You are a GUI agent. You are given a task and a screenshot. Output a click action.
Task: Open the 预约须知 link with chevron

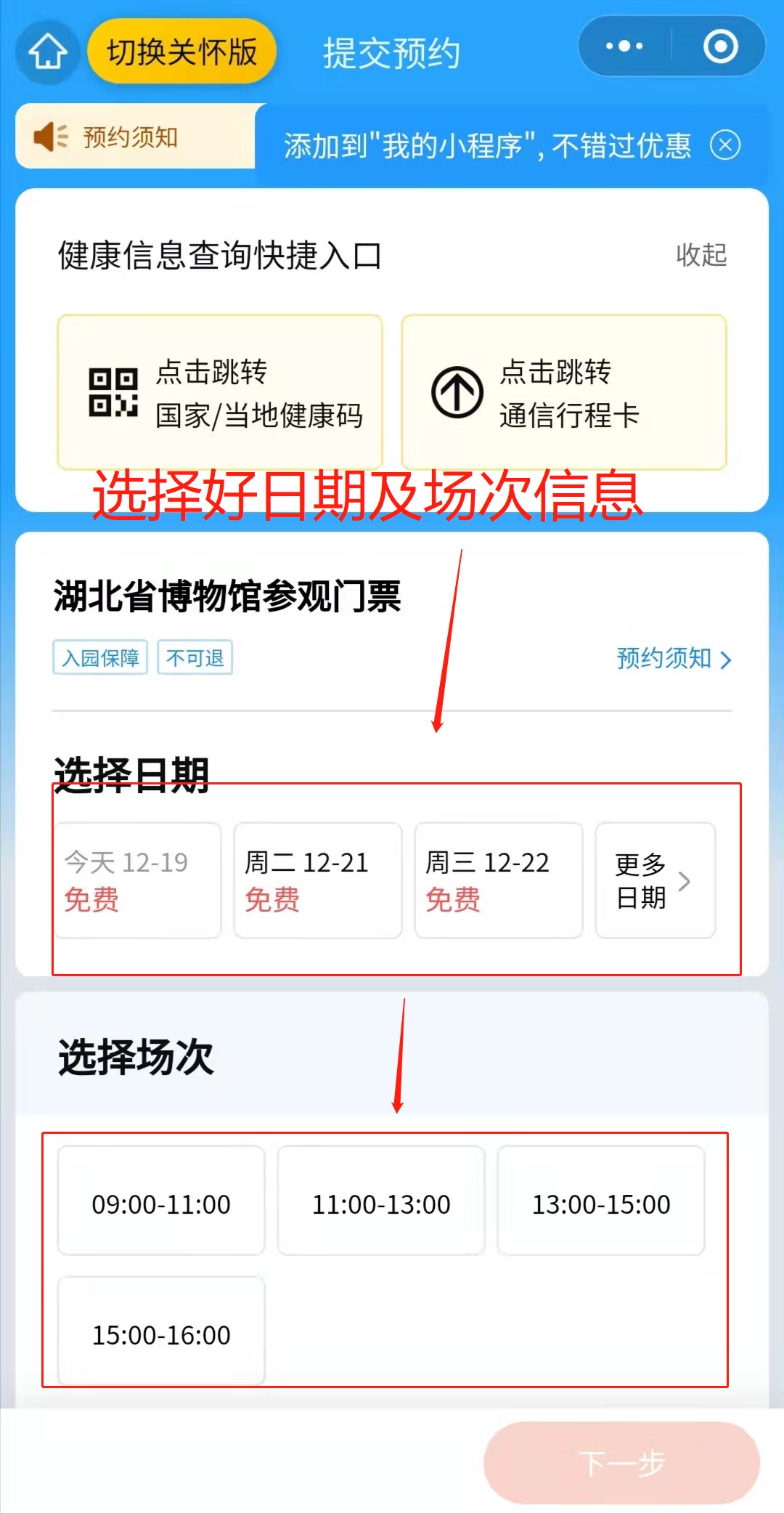[x=673, y=658]
